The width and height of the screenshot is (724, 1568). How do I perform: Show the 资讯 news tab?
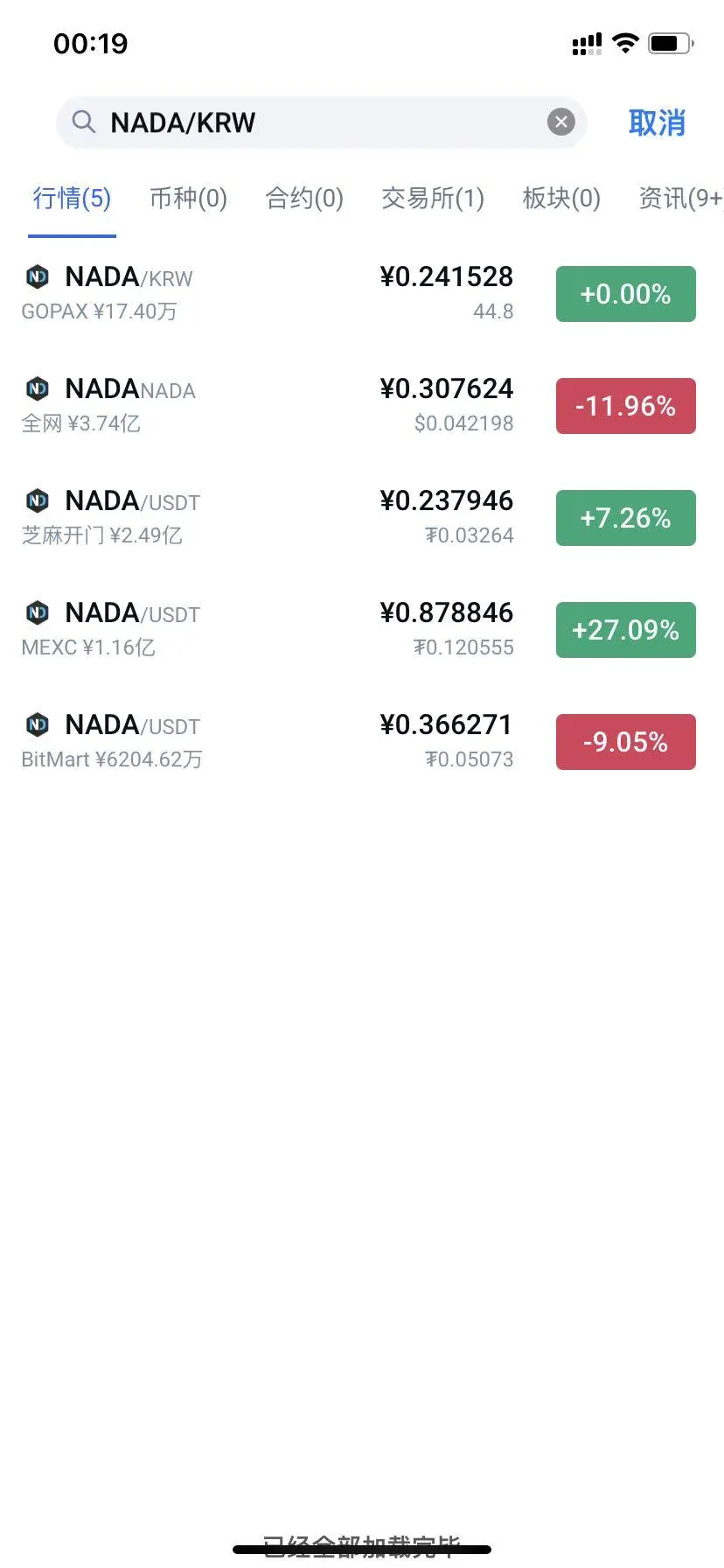pos(680,199)
